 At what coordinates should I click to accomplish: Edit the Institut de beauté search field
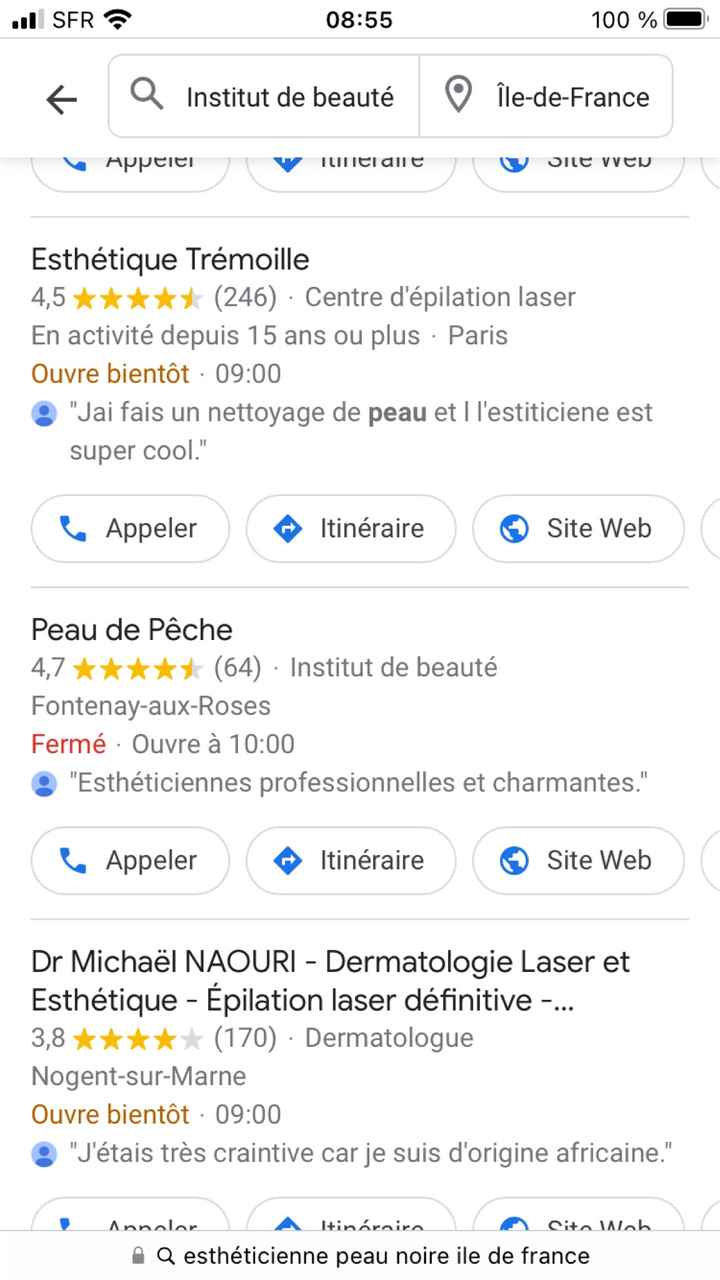[289, 95]
